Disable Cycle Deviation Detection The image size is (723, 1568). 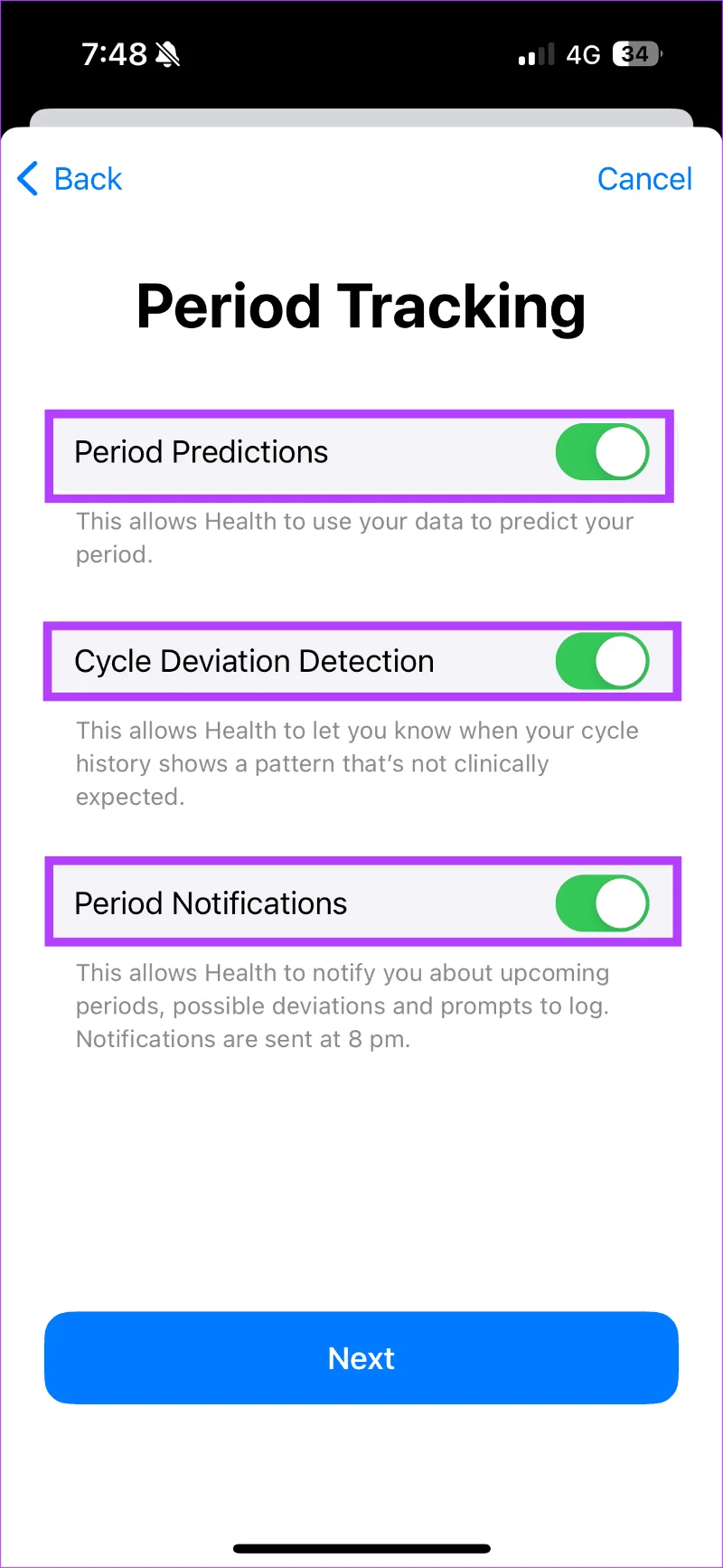coord(602,661)
